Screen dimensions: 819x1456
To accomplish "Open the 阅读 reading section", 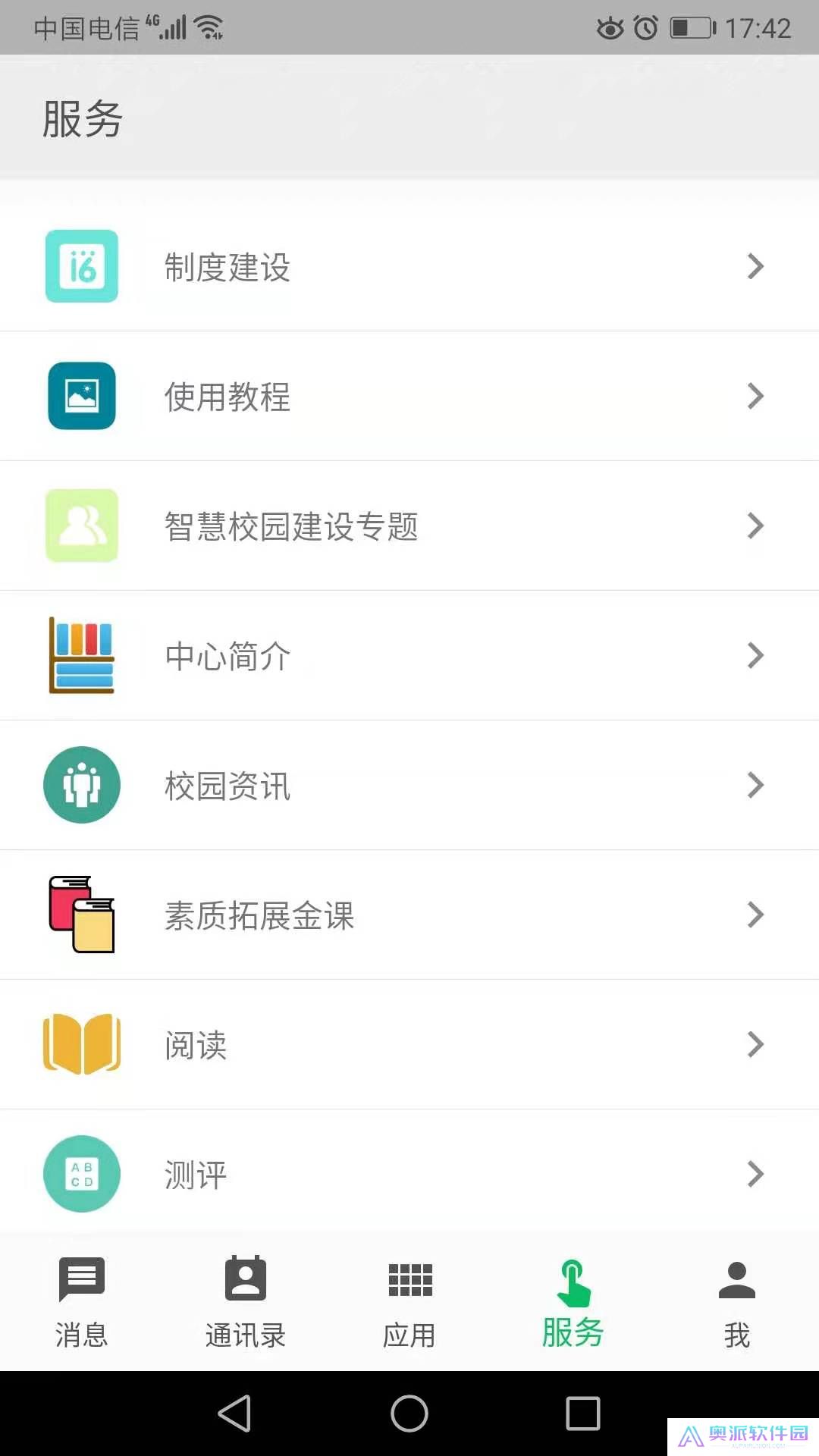I will (409, 1045).
